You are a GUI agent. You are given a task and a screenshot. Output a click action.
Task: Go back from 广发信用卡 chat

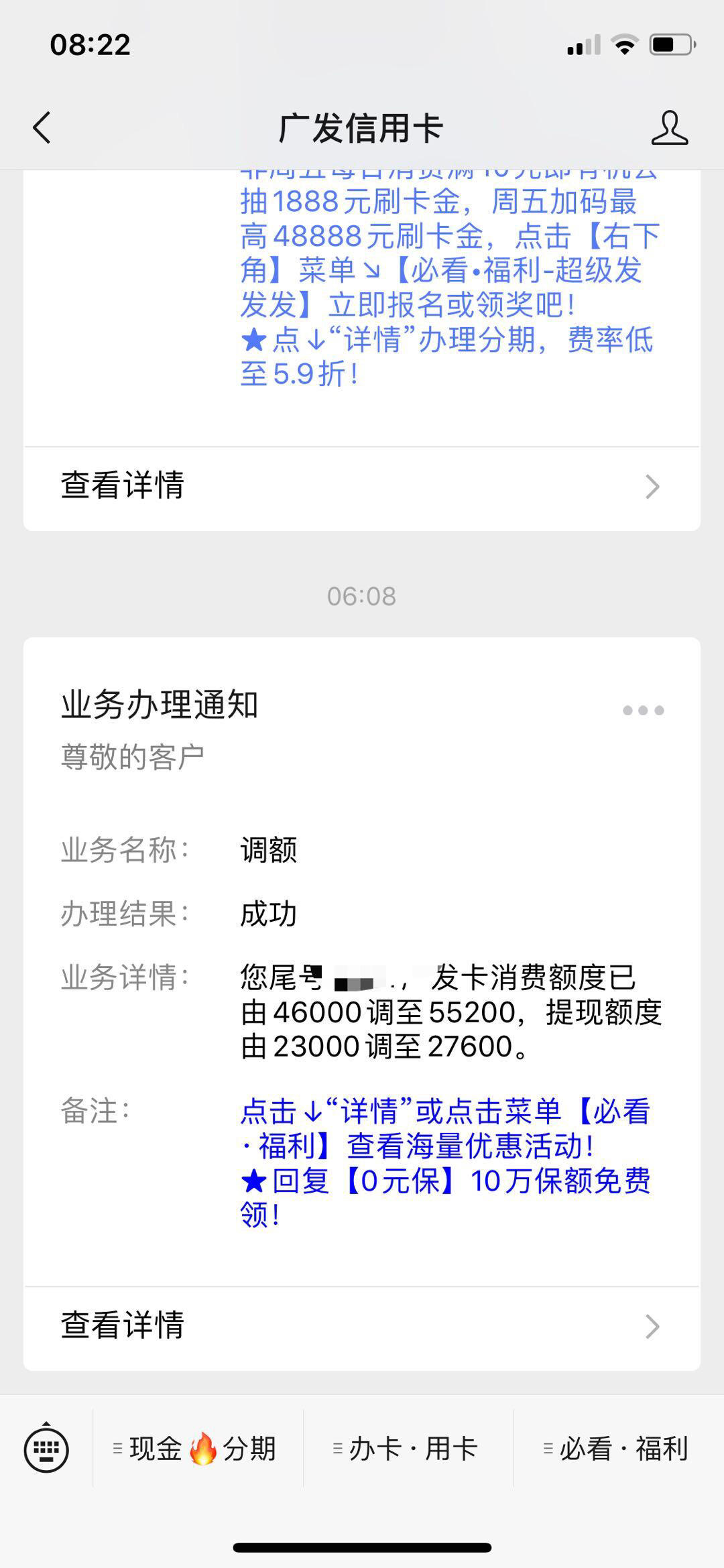(42, 127)
